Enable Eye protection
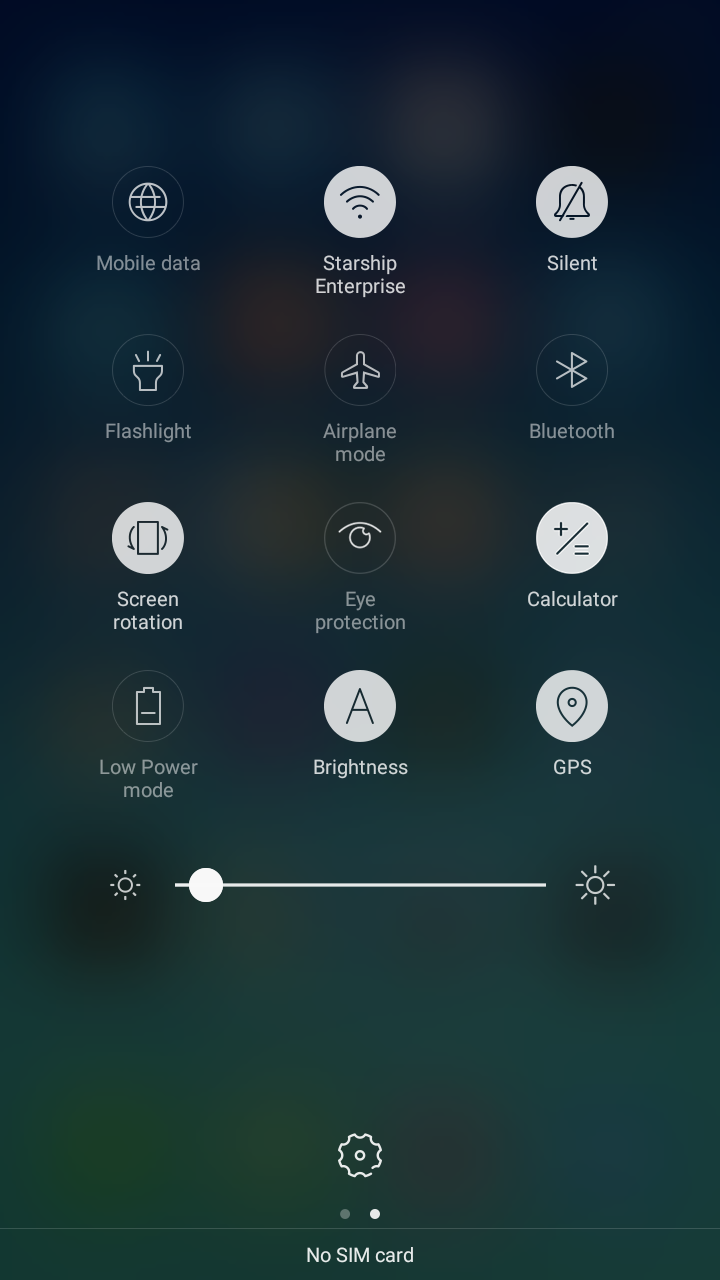Image resolution: width=720 pixels, height=1280 pixels. [360, 538]
